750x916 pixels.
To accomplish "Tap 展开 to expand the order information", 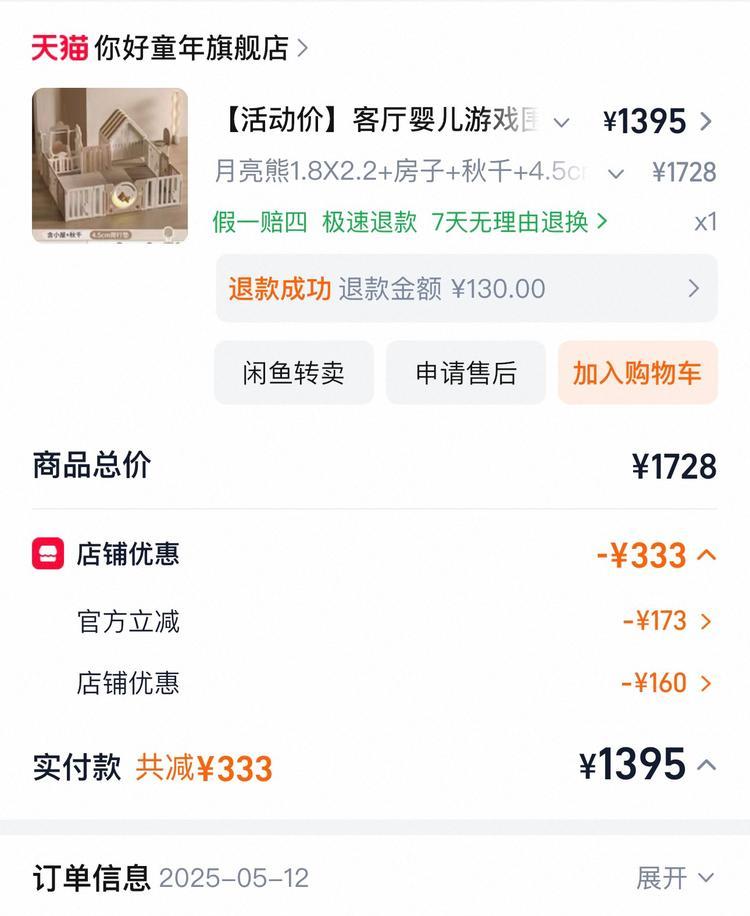I will pos(676,878).
